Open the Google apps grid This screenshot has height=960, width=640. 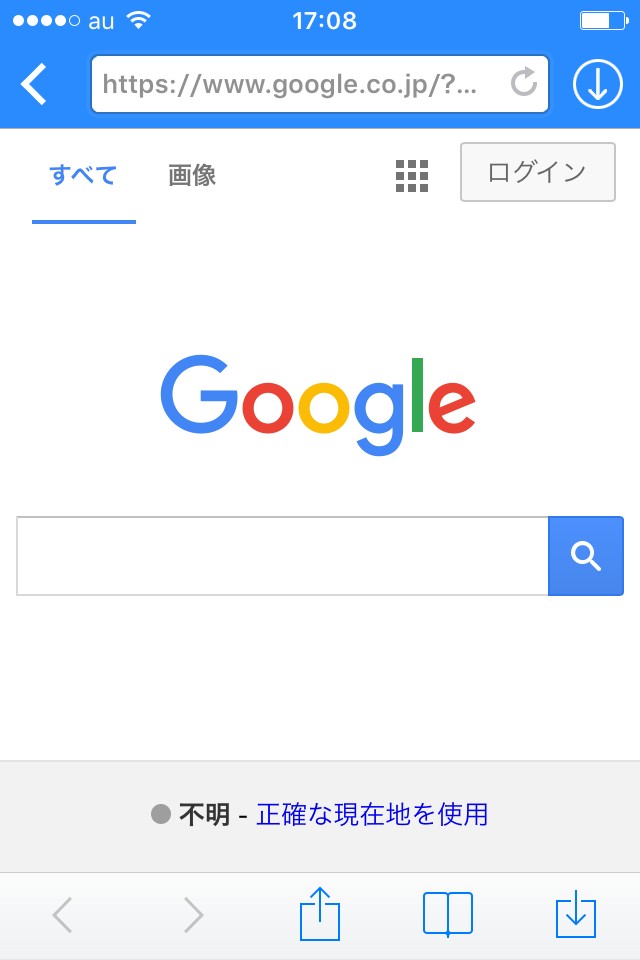pyautogui.click(x=412, y=176)
